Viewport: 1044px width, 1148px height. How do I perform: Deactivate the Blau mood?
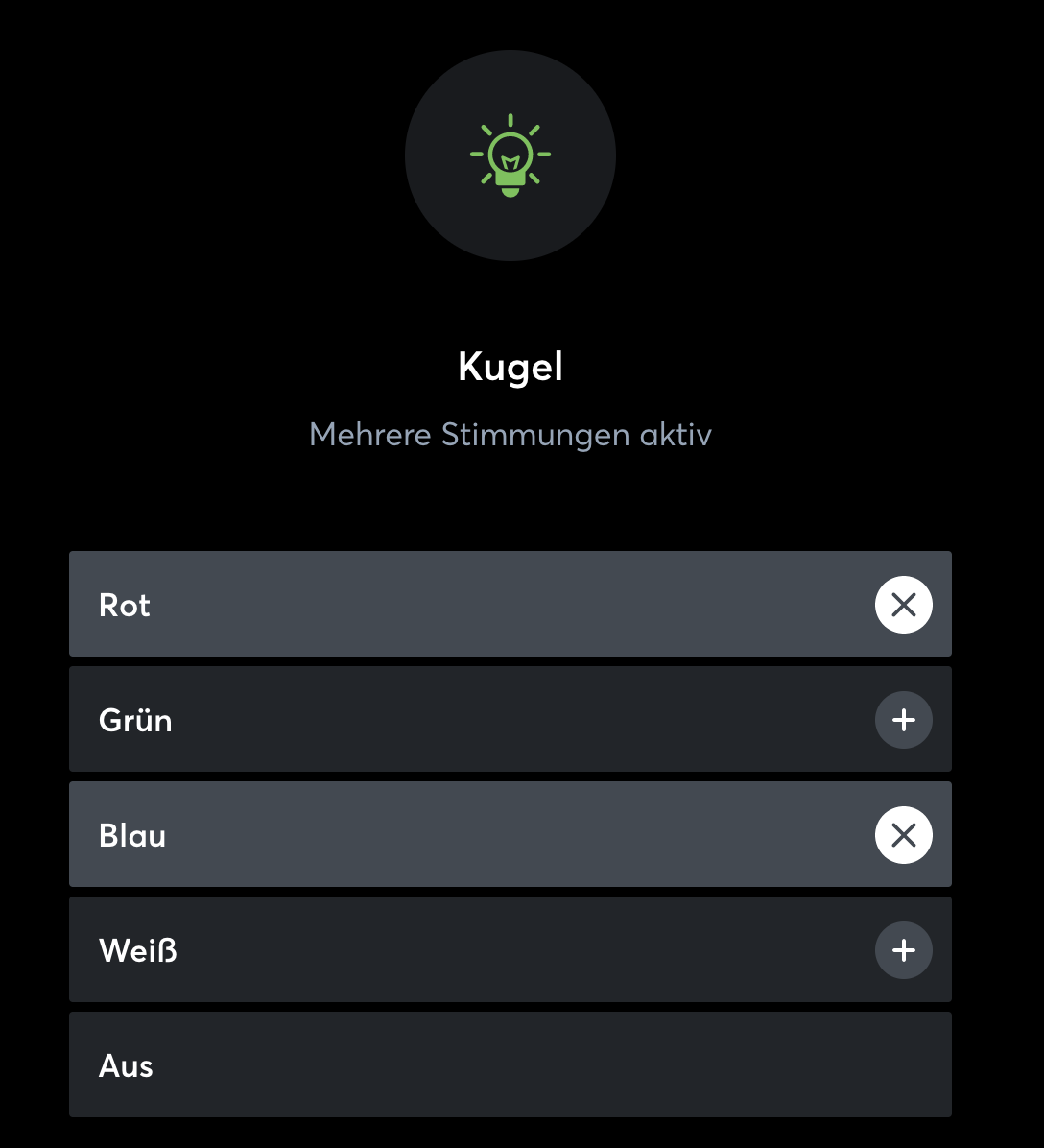[x=903, y=835]
